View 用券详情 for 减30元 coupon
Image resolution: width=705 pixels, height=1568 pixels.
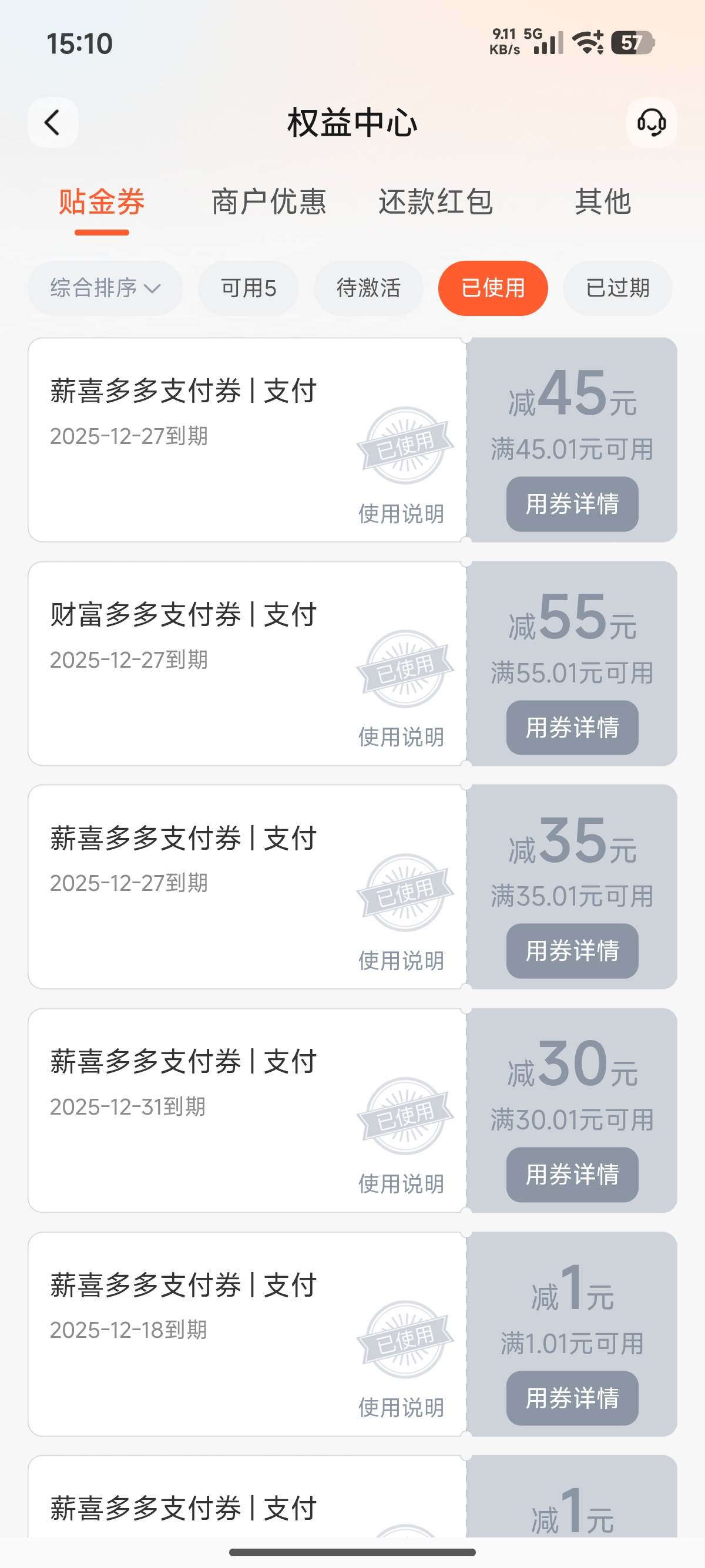pyautogui.click(x=572, y=1174)
